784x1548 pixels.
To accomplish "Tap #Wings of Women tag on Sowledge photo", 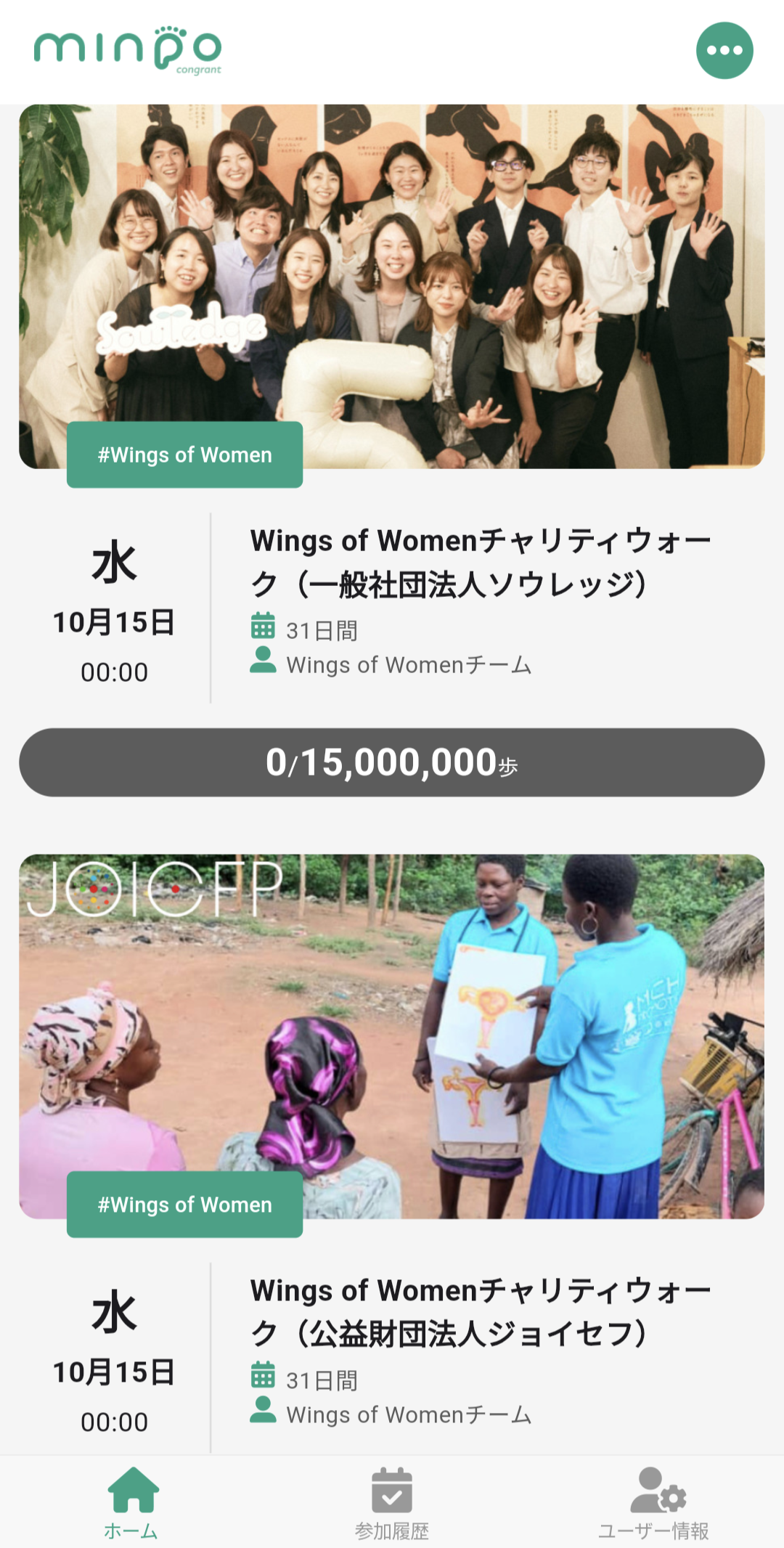I will 184,455.
